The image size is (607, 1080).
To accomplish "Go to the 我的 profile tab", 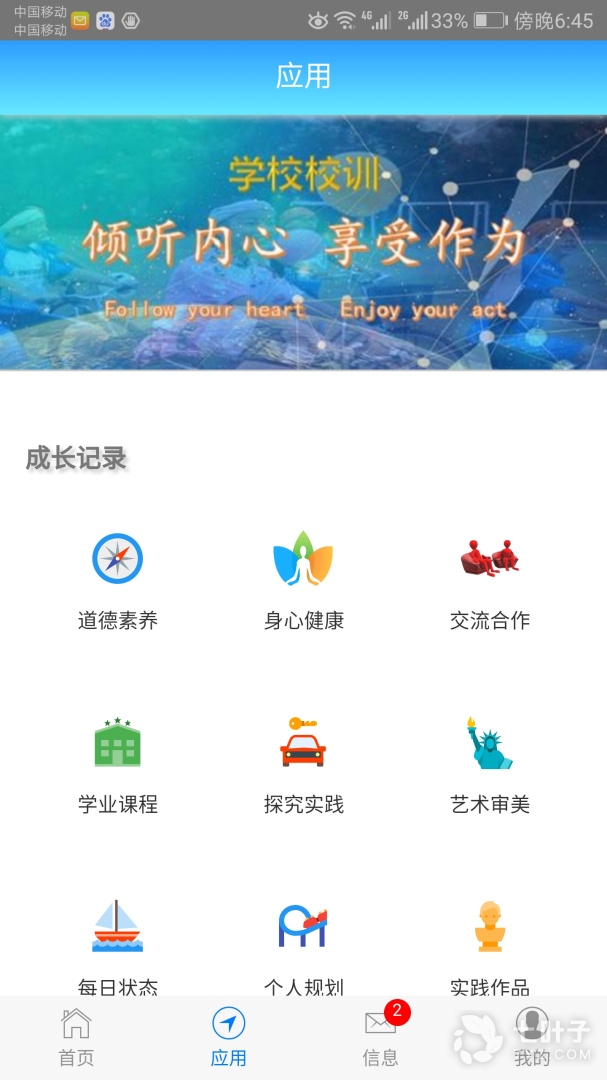I will [x=532, y=1038].
